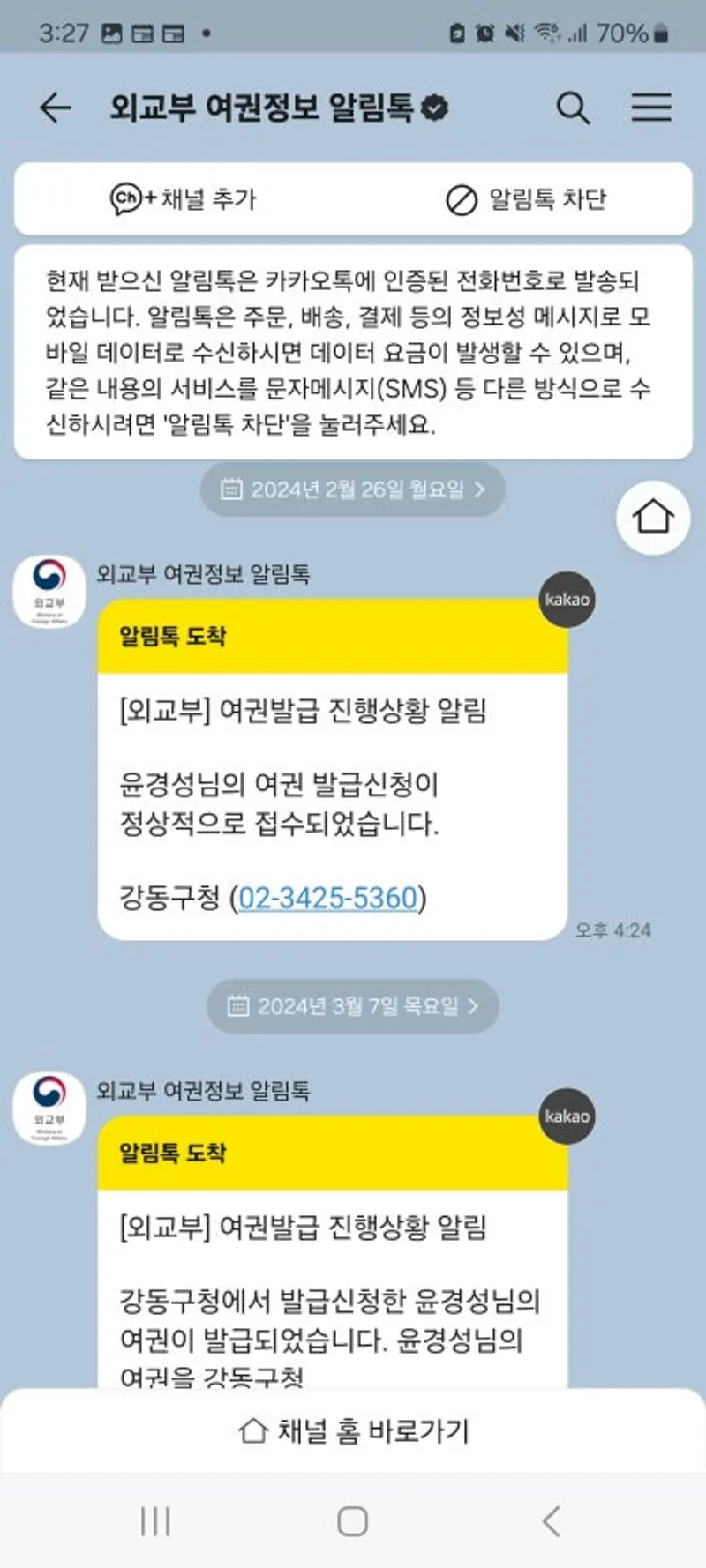The image size is (706, 1568).
Task: Open the 2024년 3월 7일 date chip
Action: pos(353,1005)
